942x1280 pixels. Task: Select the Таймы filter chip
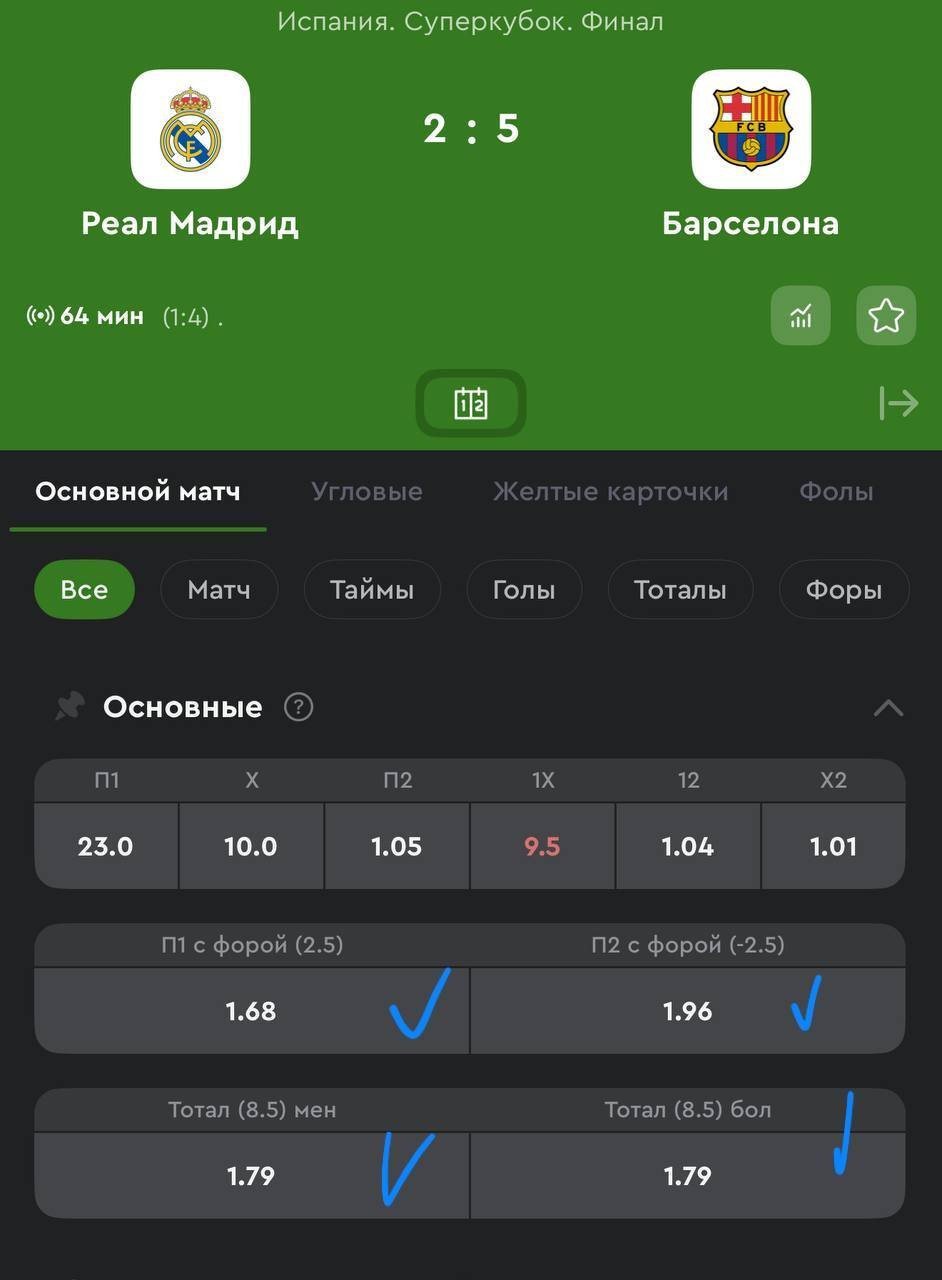(372, 590)
